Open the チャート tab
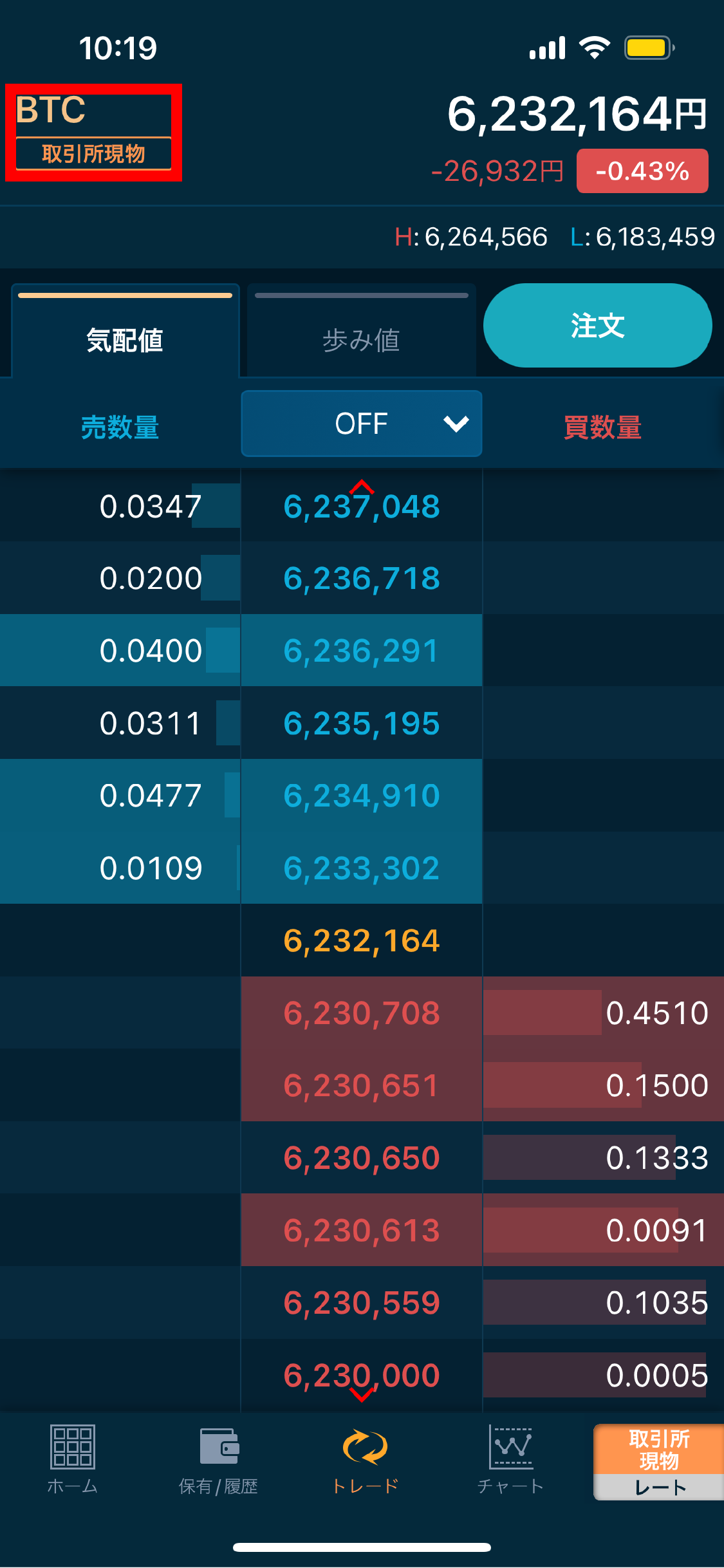The image size is (724, 1568). 510,1459
